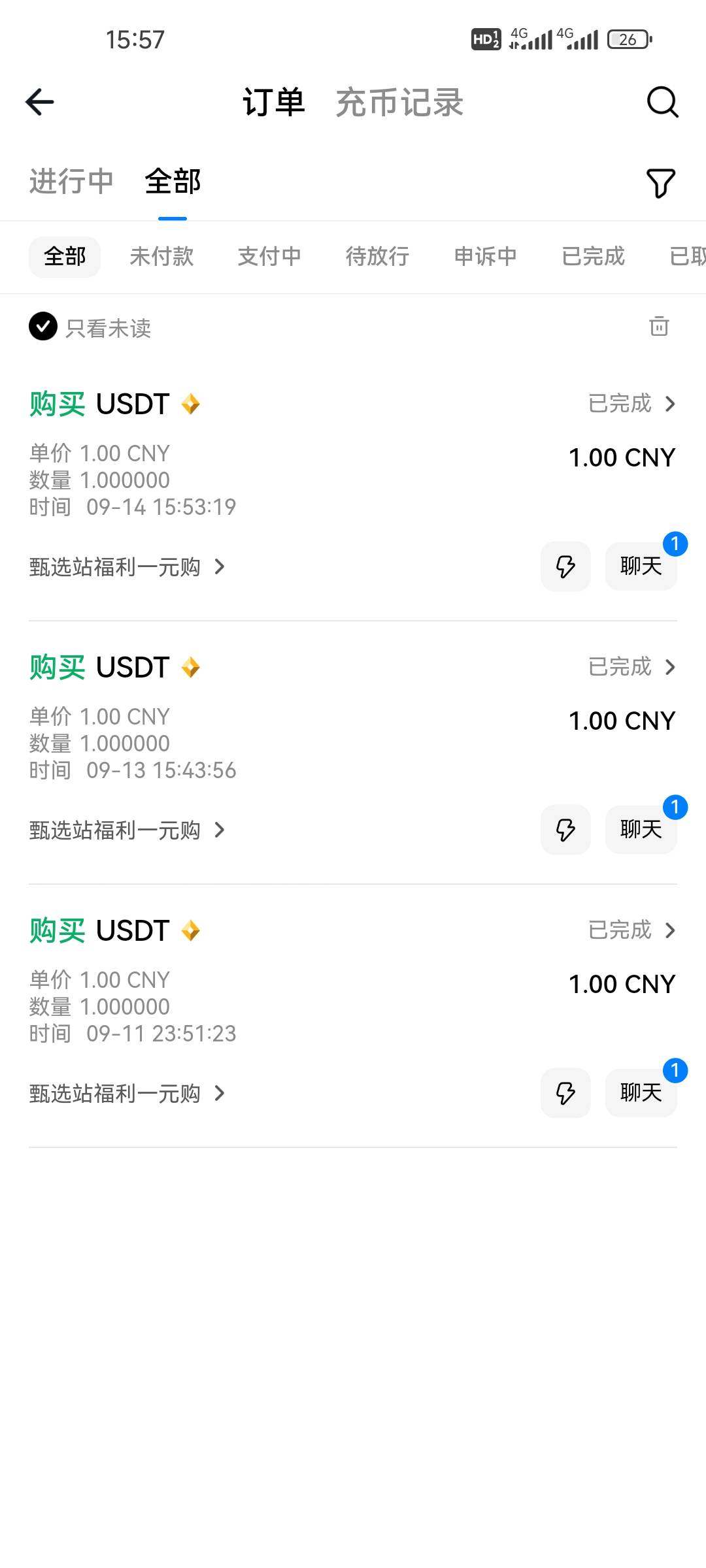
Task: Tap the trash can icon
Action: pos(659,326)
